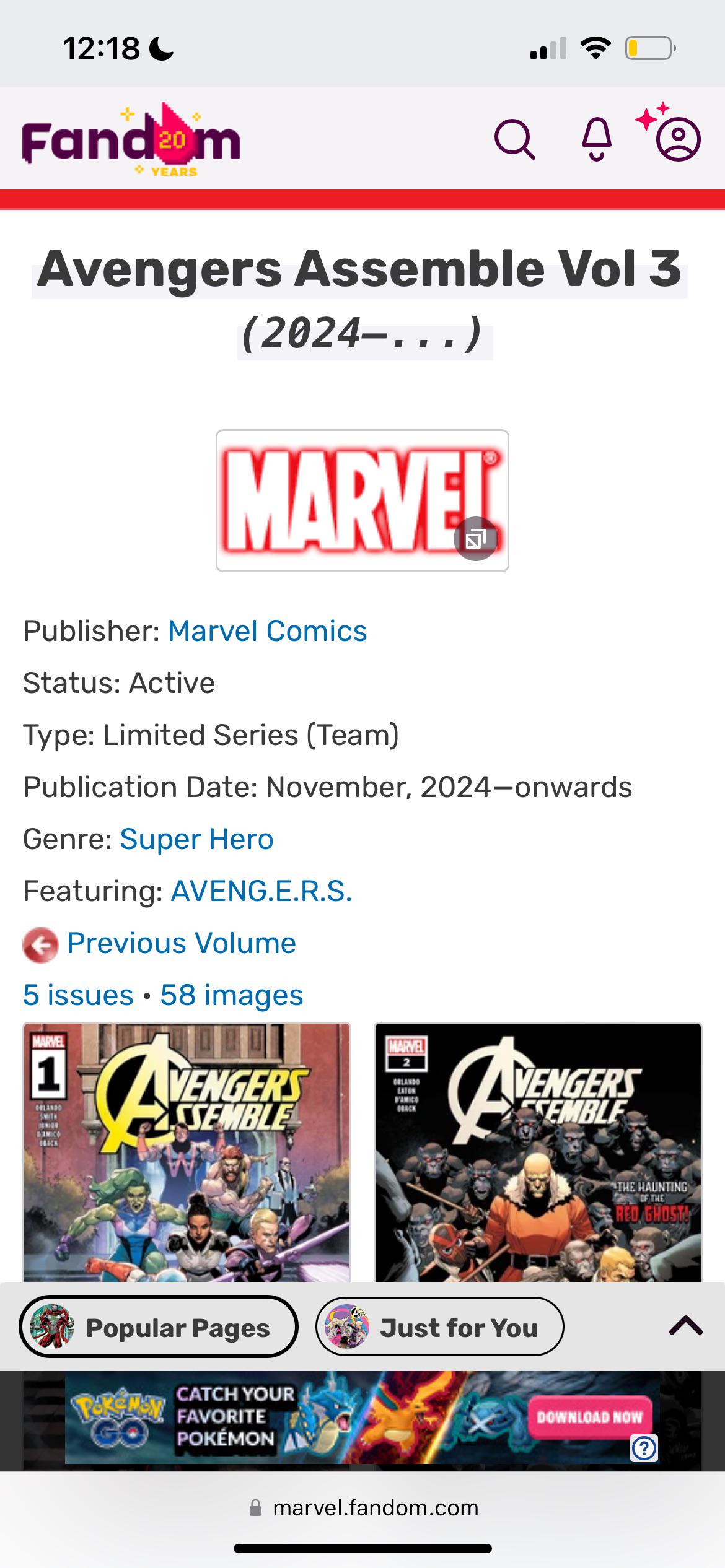Enlarge the Marvel logo image

tap(475, 539)
